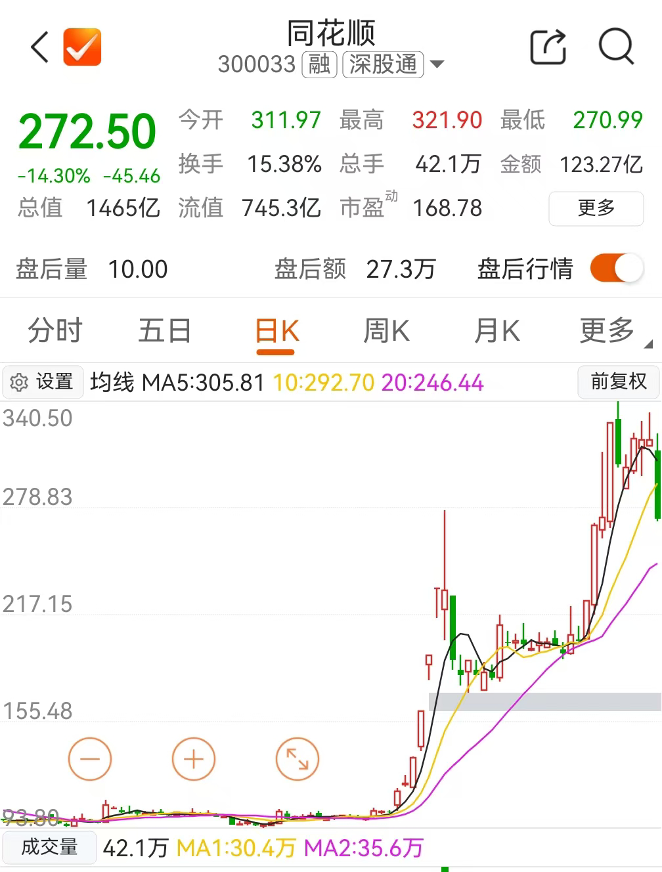
Task: Open 更多 quote details
Action: (596, 208)
